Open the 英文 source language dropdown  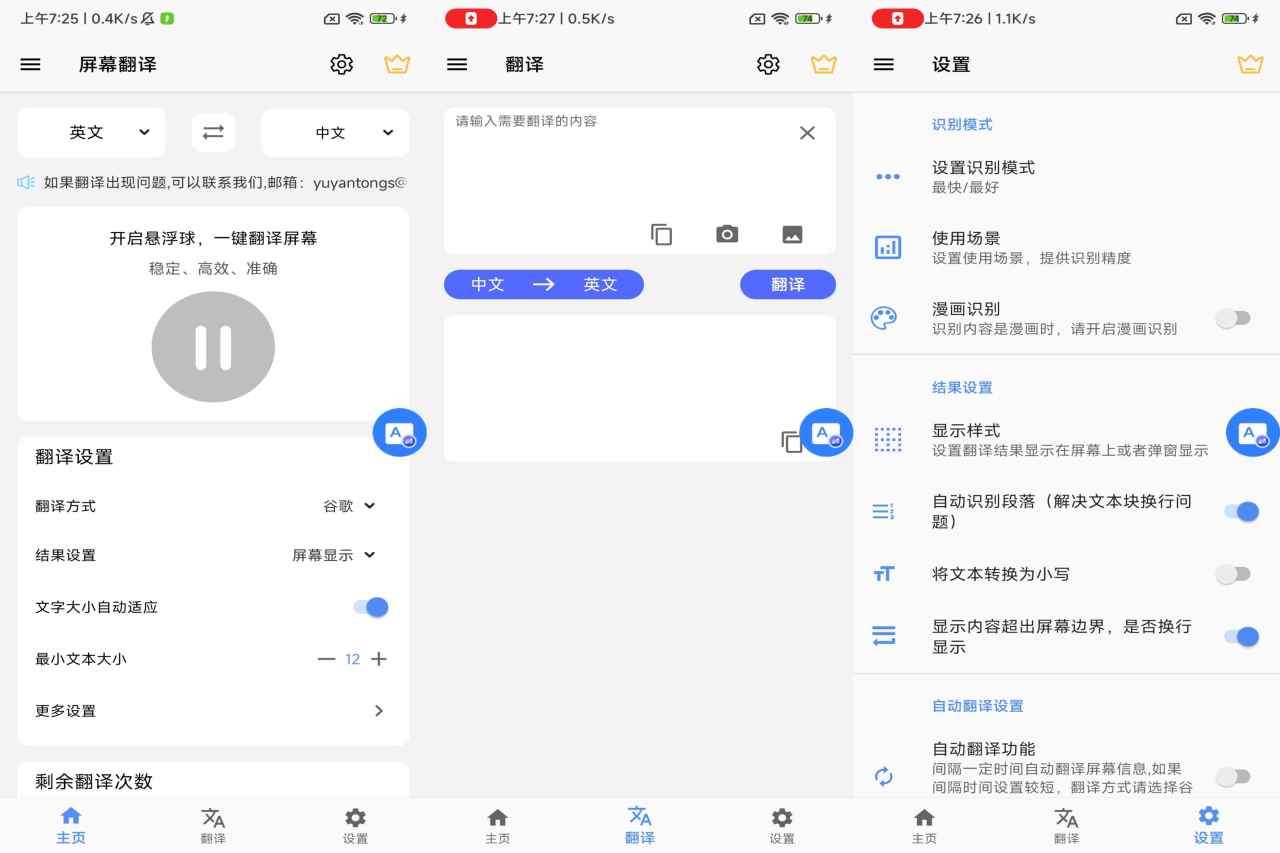(92, 132)
